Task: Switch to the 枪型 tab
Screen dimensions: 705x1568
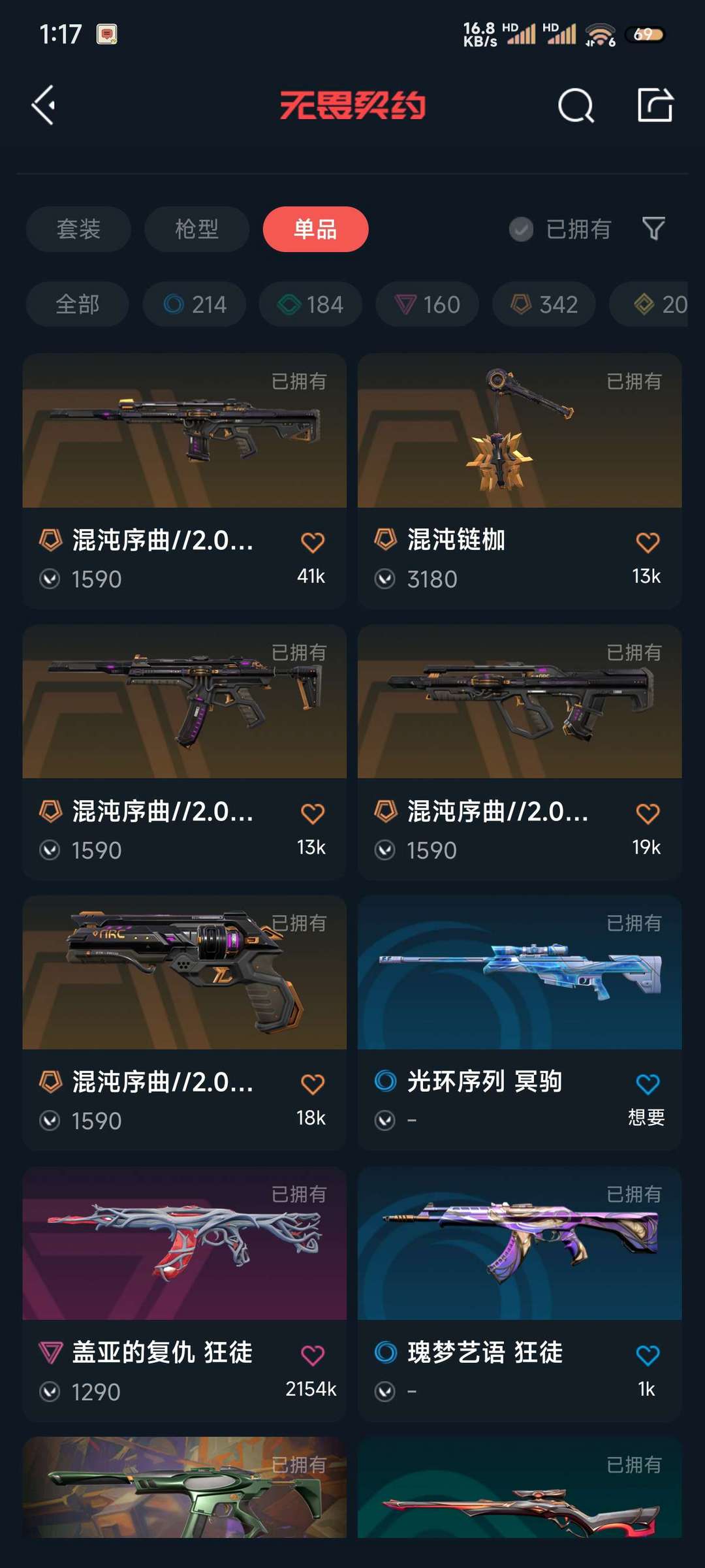Action: (x=196, y=229)
